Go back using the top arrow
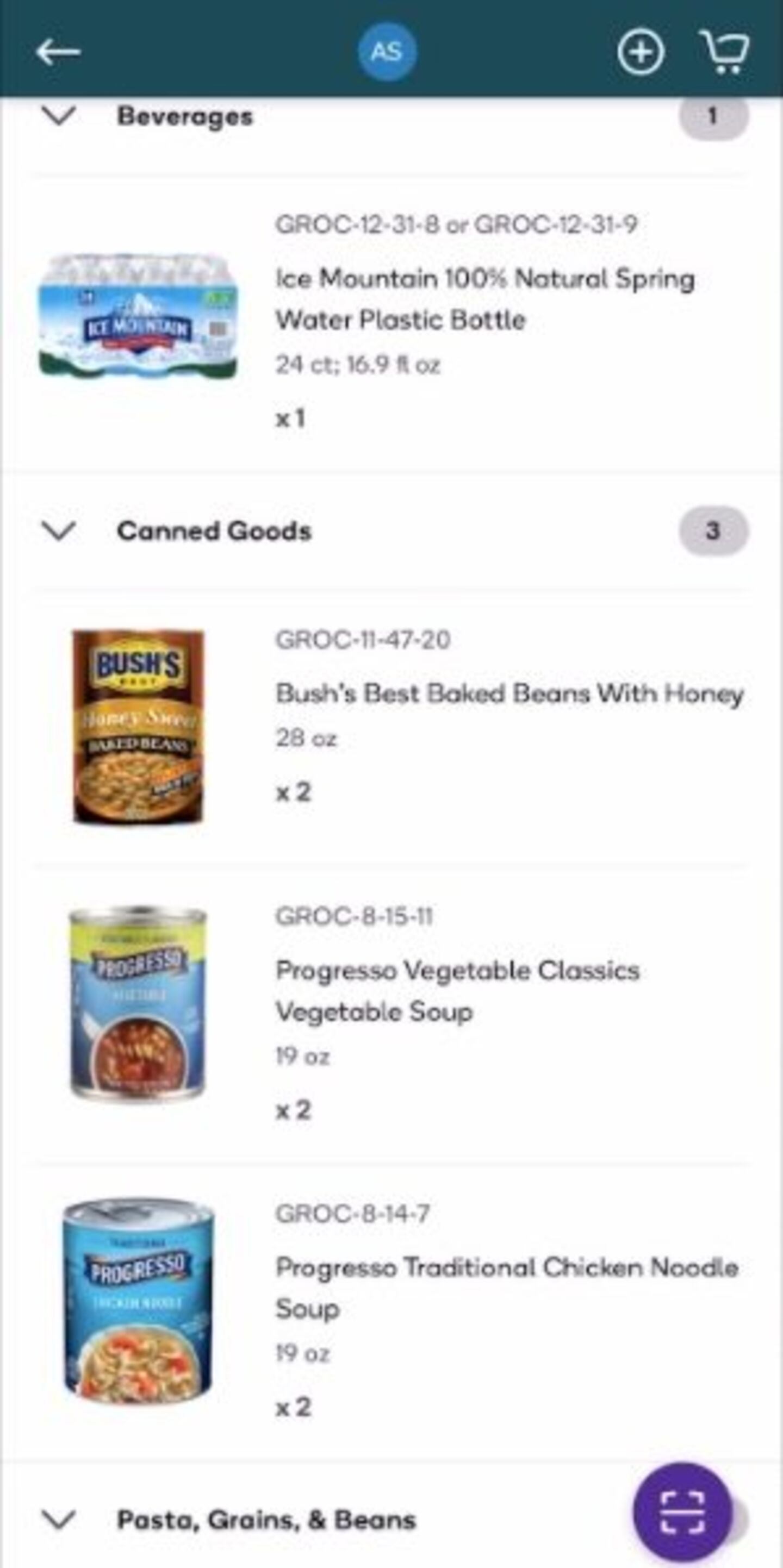 58,52
